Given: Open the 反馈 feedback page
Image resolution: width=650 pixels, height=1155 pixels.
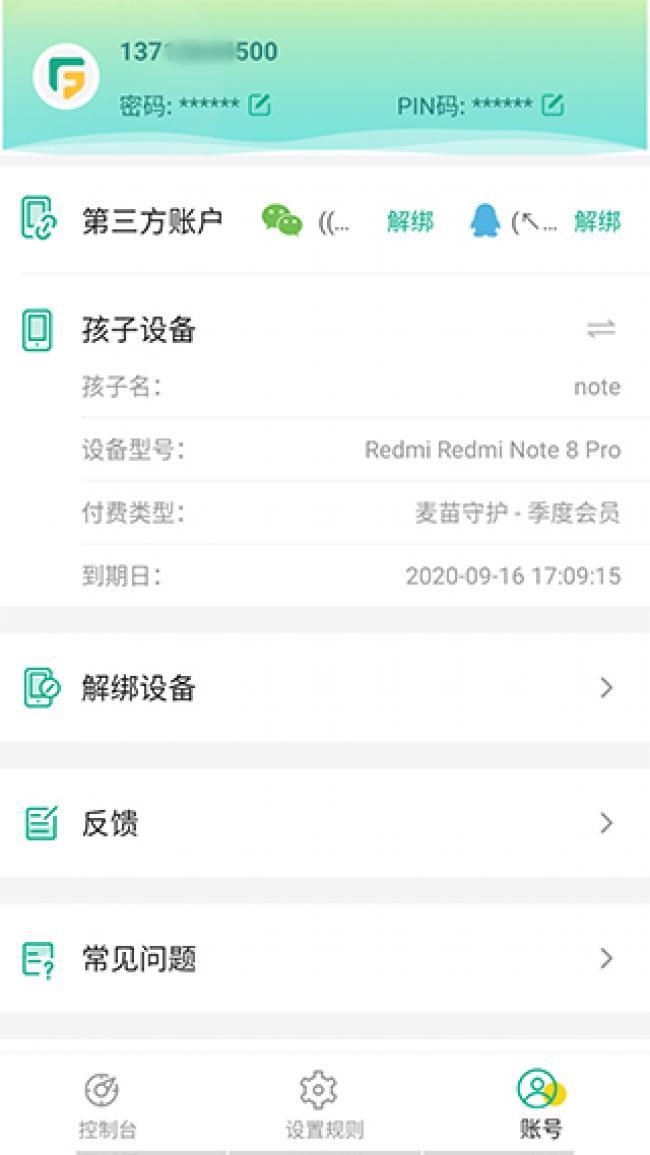Looking at the screenshot, I should 324,823.
